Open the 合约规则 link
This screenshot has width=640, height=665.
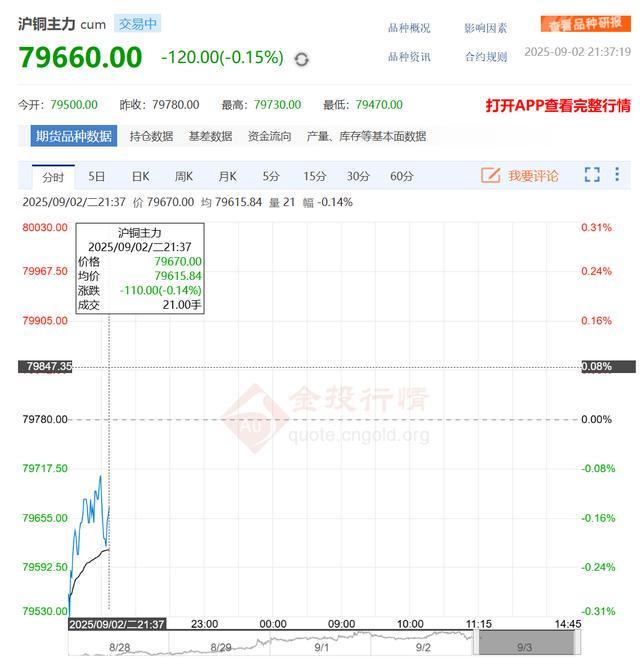coord(485,57)
